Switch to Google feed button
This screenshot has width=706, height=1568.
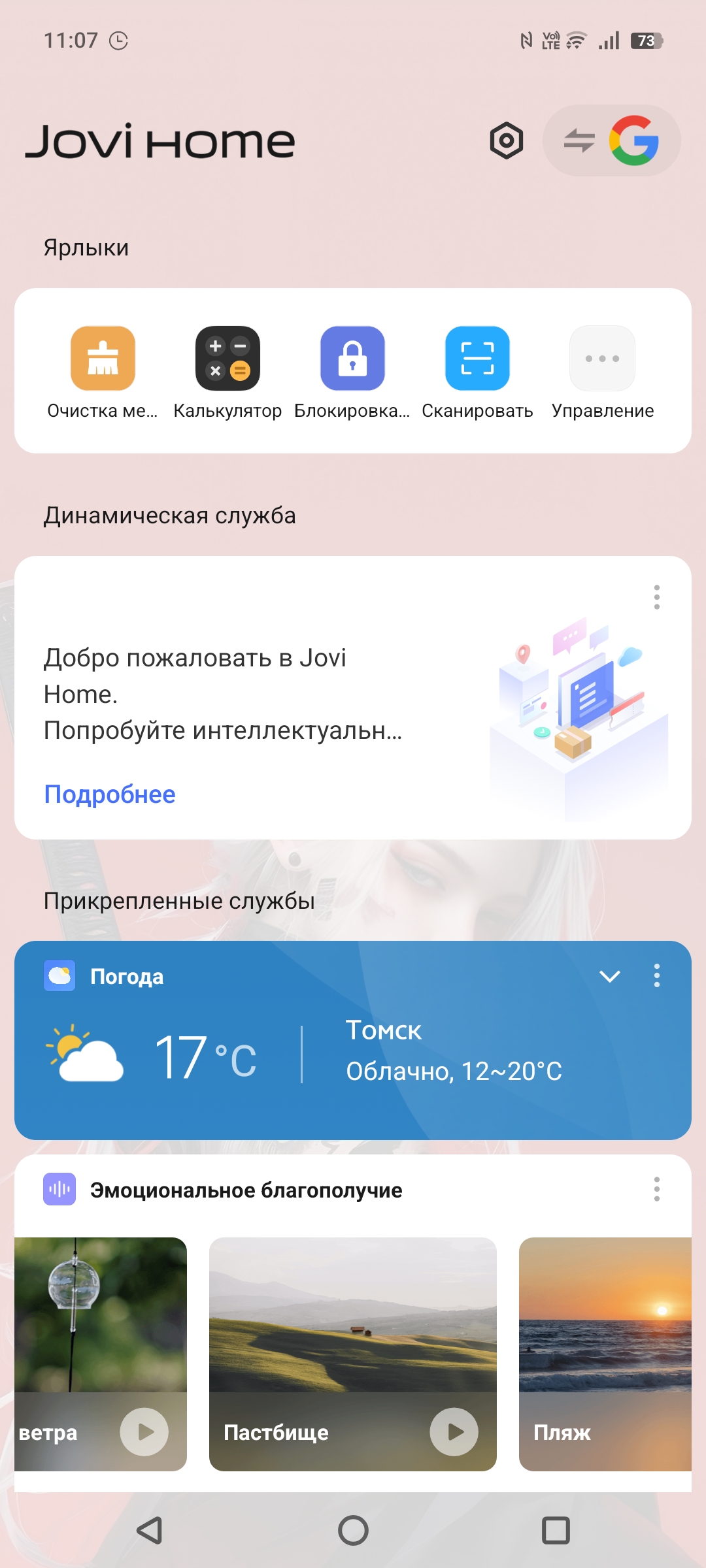[612, 140]
